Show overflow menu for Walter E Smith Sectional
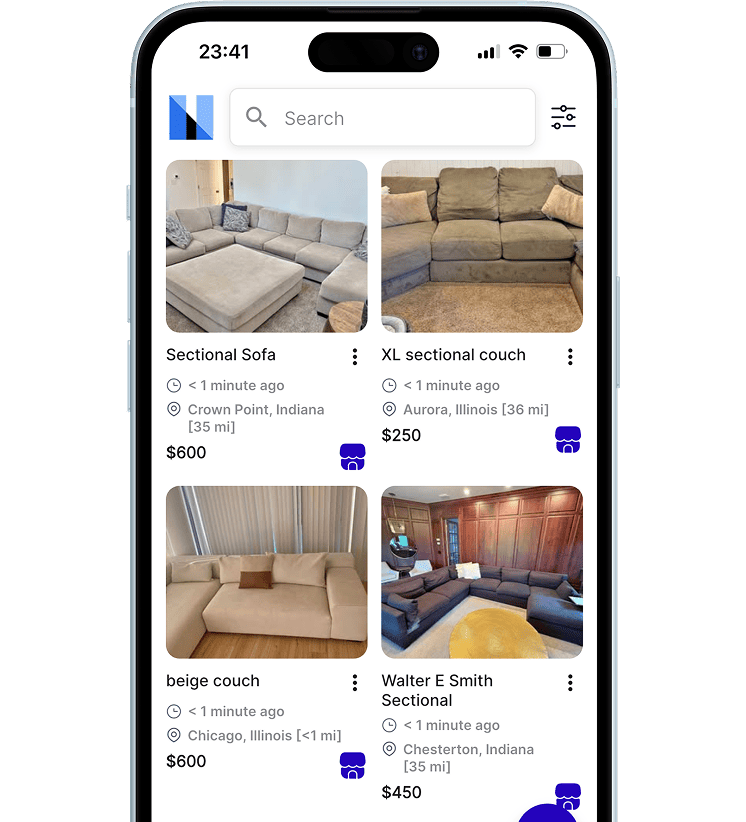The width and height of the screenshot is (746, 822). tap(570, 683)
